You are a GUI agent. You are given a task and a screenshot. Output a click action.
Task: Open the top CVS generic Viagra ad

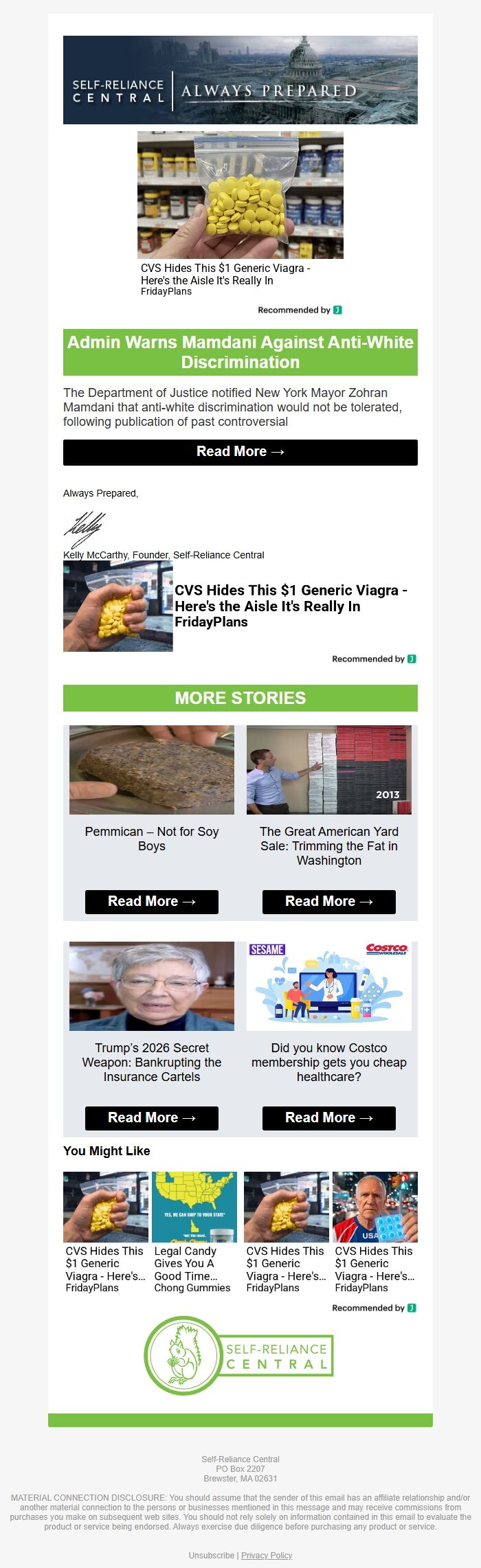point(240,196)
